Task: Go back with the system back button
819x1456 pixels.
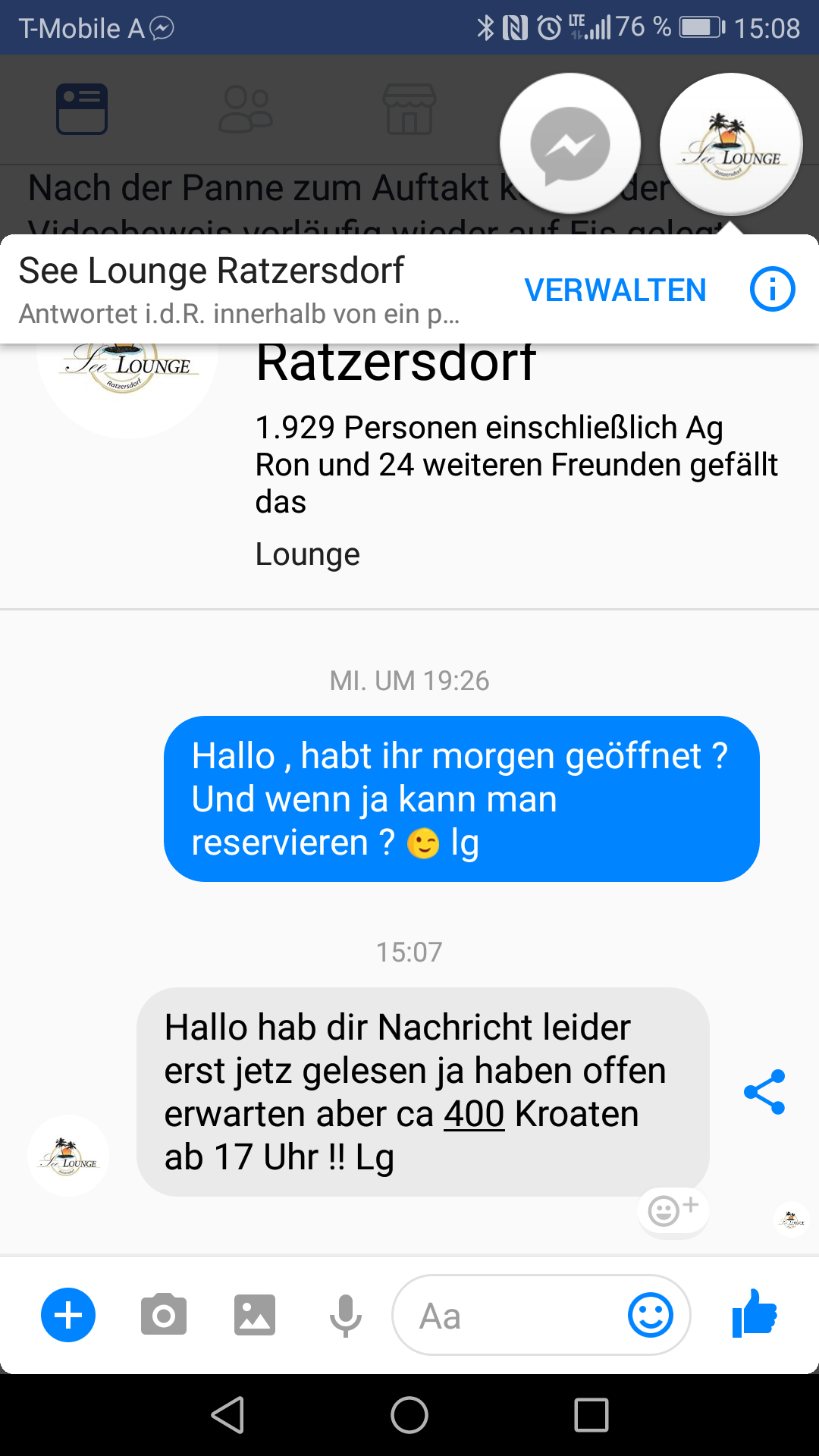Action: (x=227, y=1415)
